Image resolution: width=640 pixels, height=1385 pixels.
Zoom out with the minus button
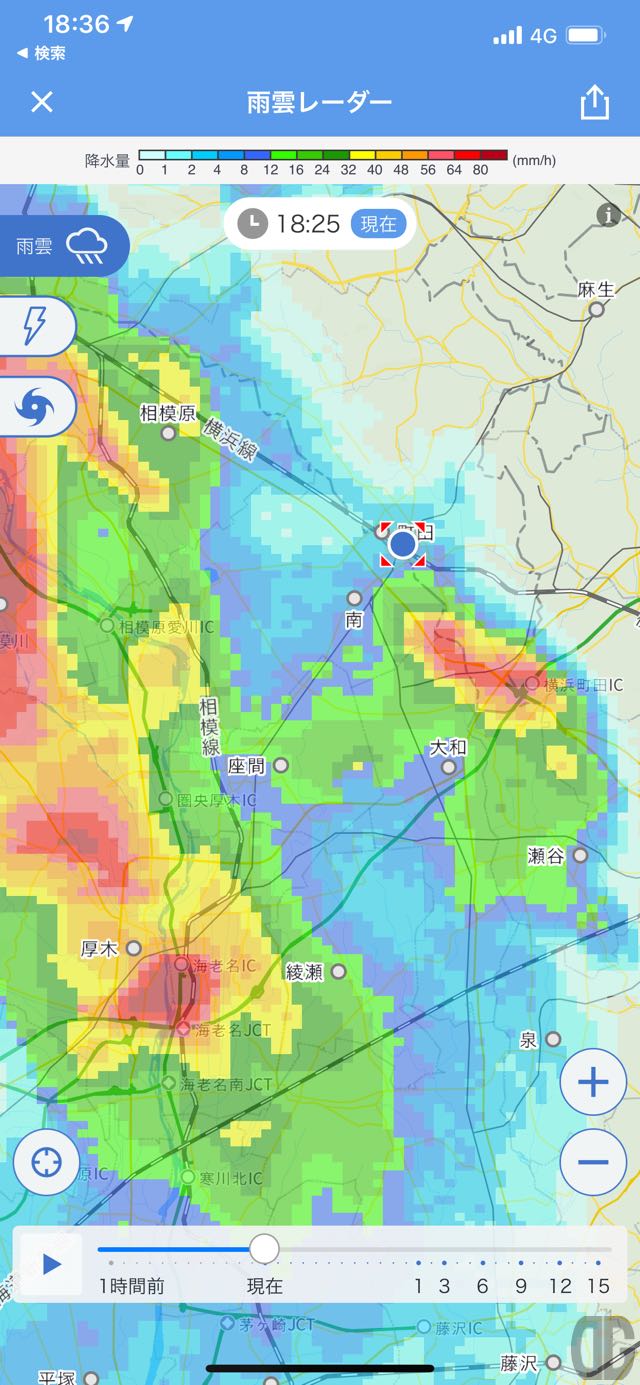coord(593,1162)
